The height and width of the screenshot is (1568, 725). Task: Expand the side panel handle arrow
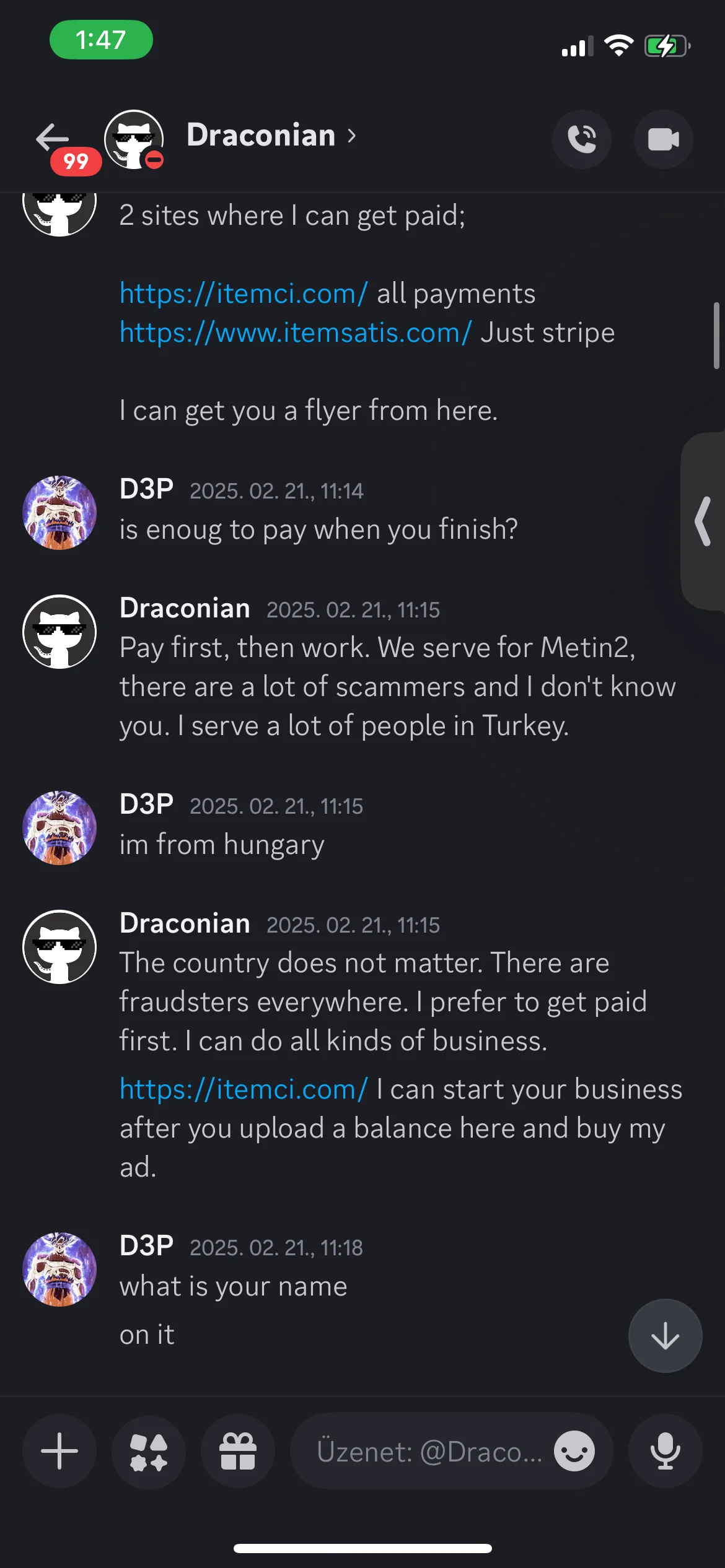(x=703, y=521)
